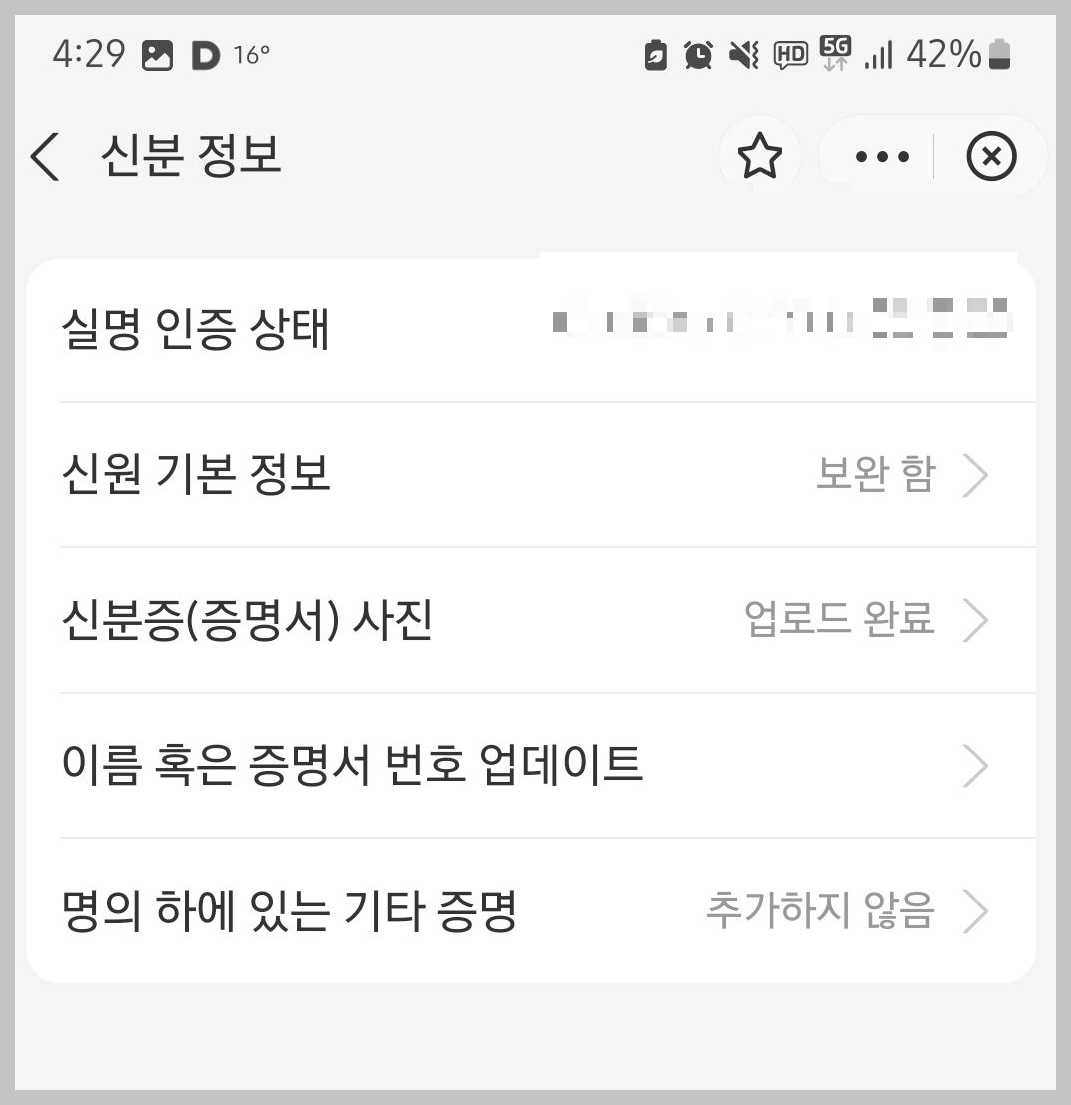Tap the circular close (X) icon

click(x=991, y=156)
